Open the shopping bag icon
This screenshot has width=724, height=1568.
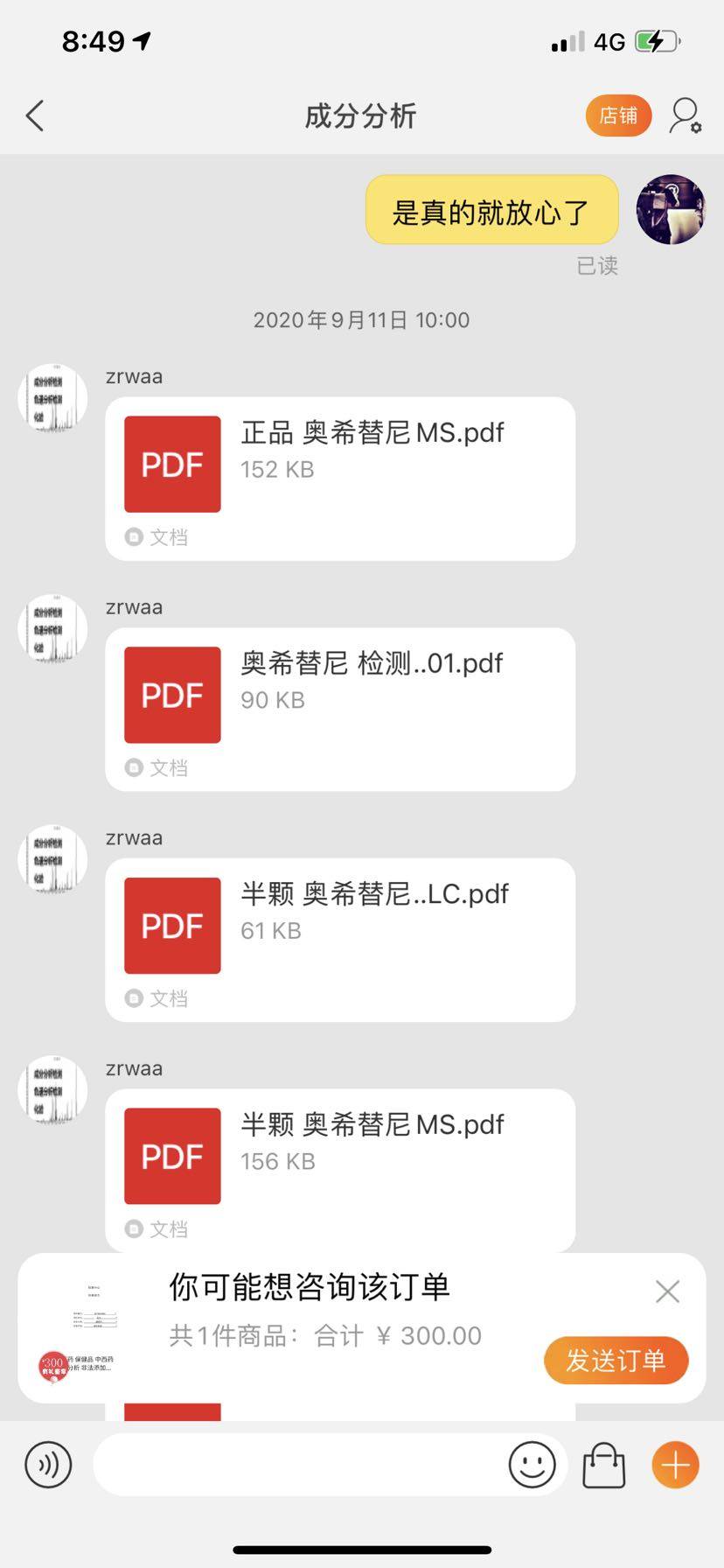pyautogui.click(x=603, y=1464)
